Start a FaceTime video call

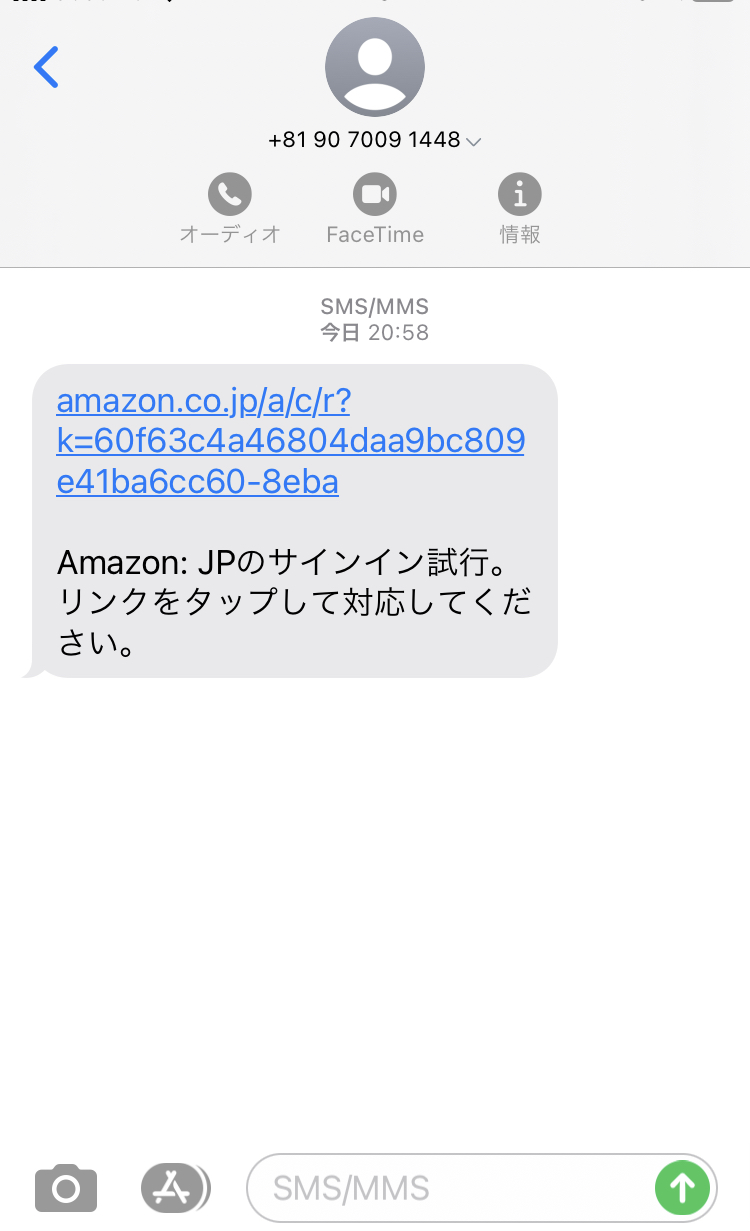coord(375,209)
